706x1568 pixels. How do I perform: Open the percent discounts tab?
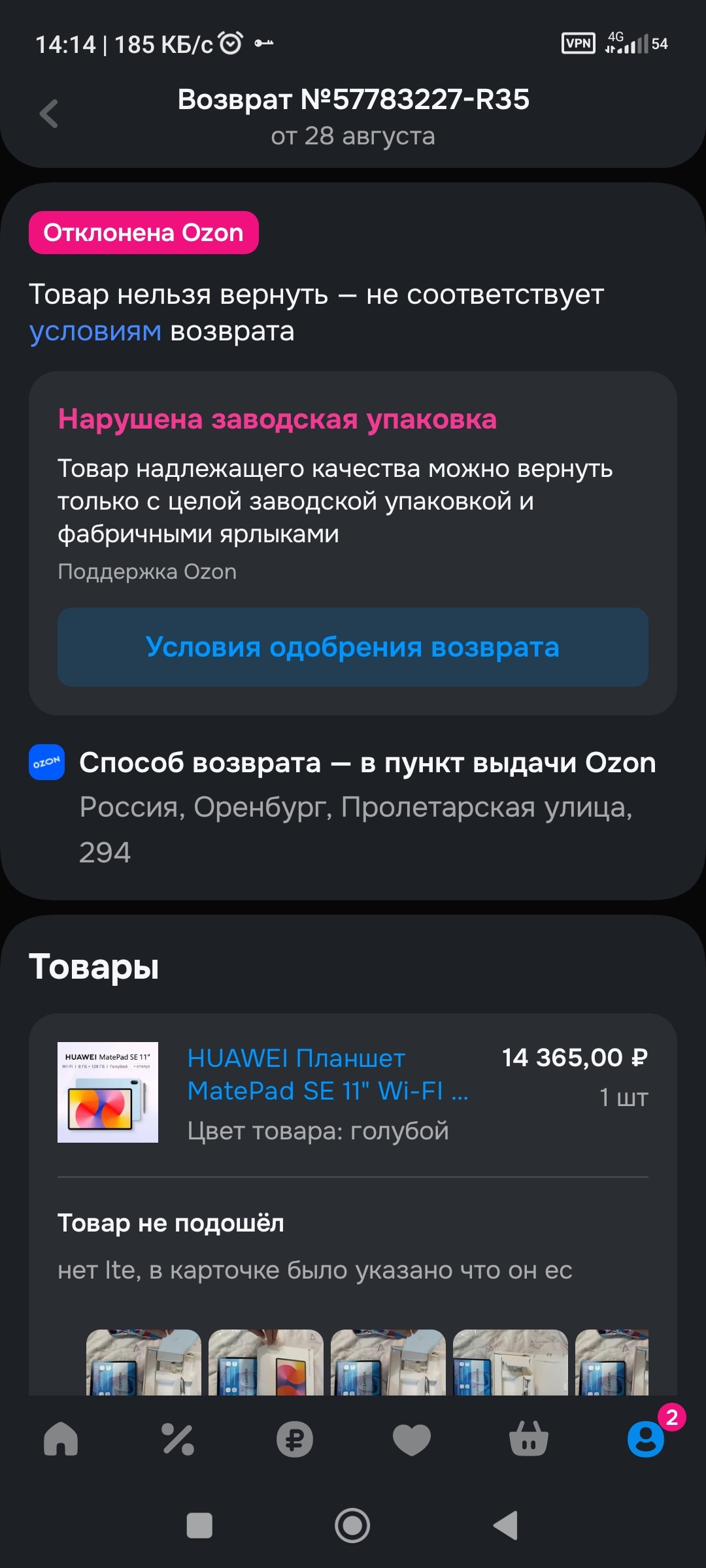[x=178, y=1439]
